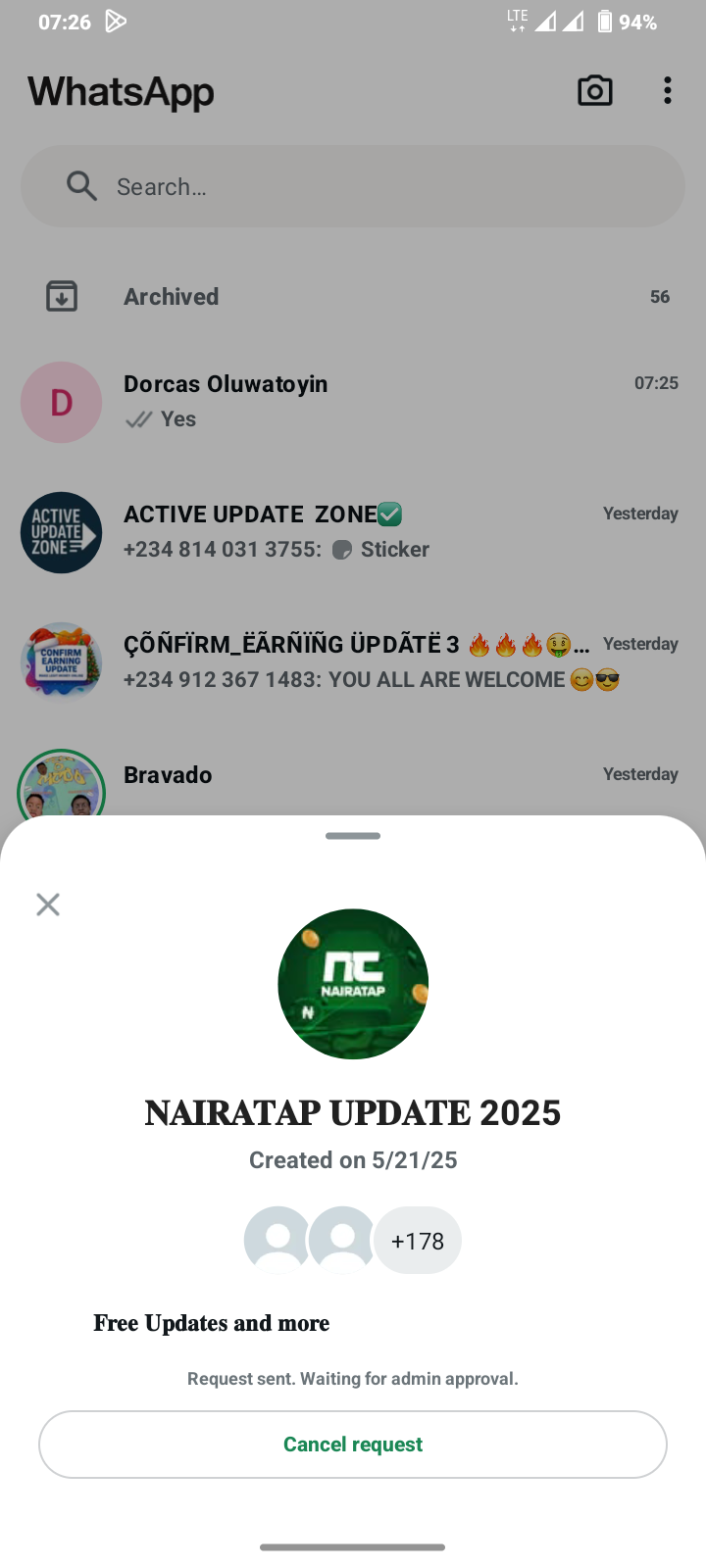Close the NAIRATAP group sheet
706x1568 pixels.
pos(48,904)
